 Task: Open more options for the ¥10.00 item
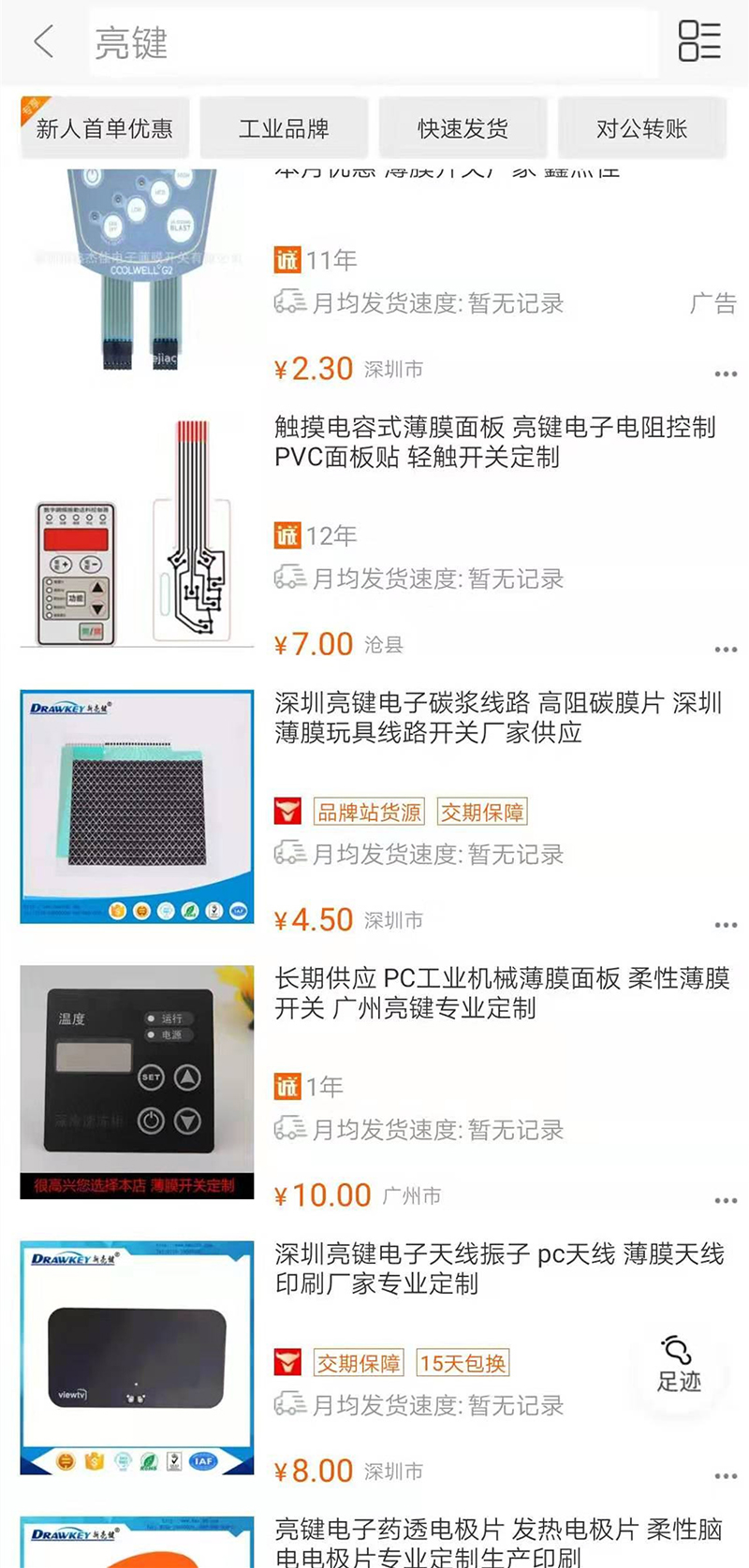pyautogui.click(x=726, y=1199)
